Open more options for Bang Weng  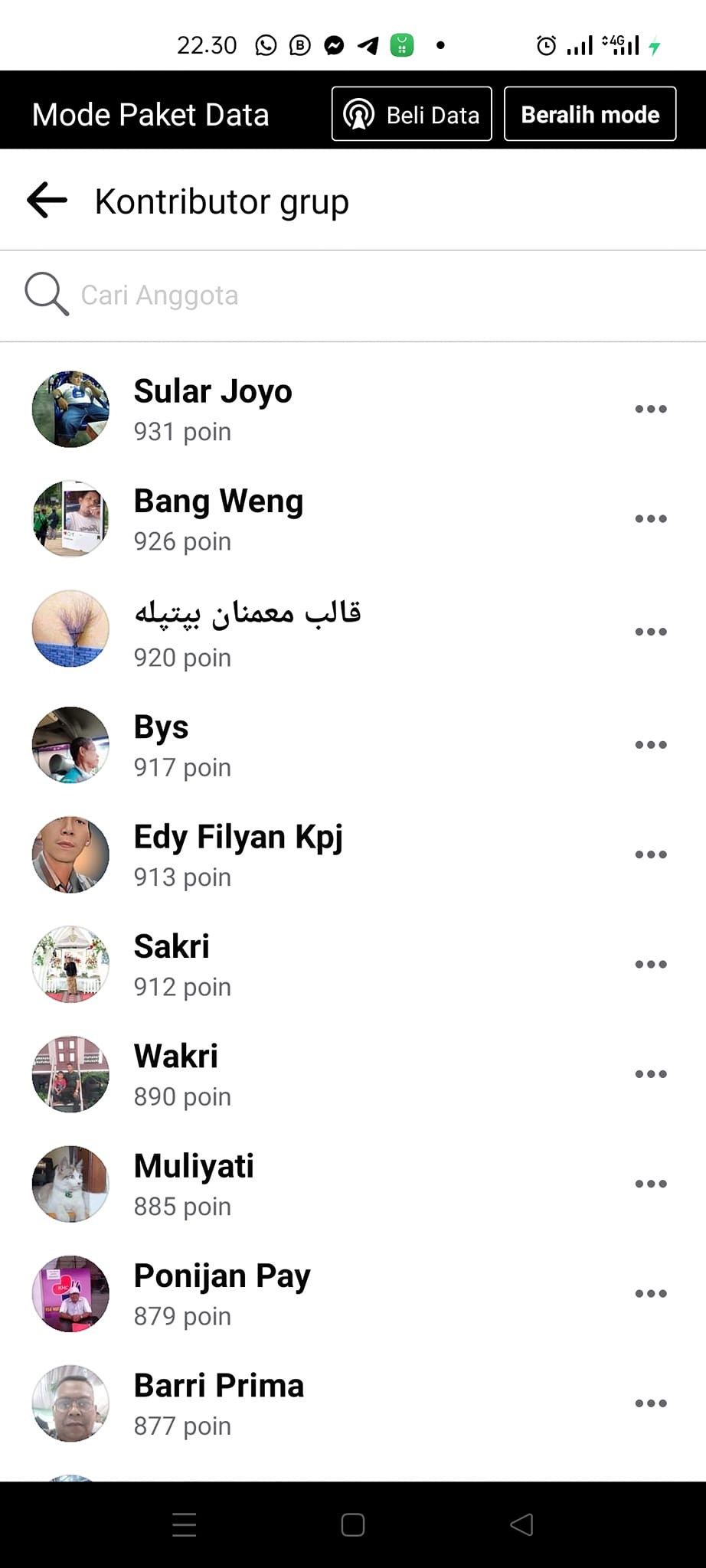[x=650, y=519]
